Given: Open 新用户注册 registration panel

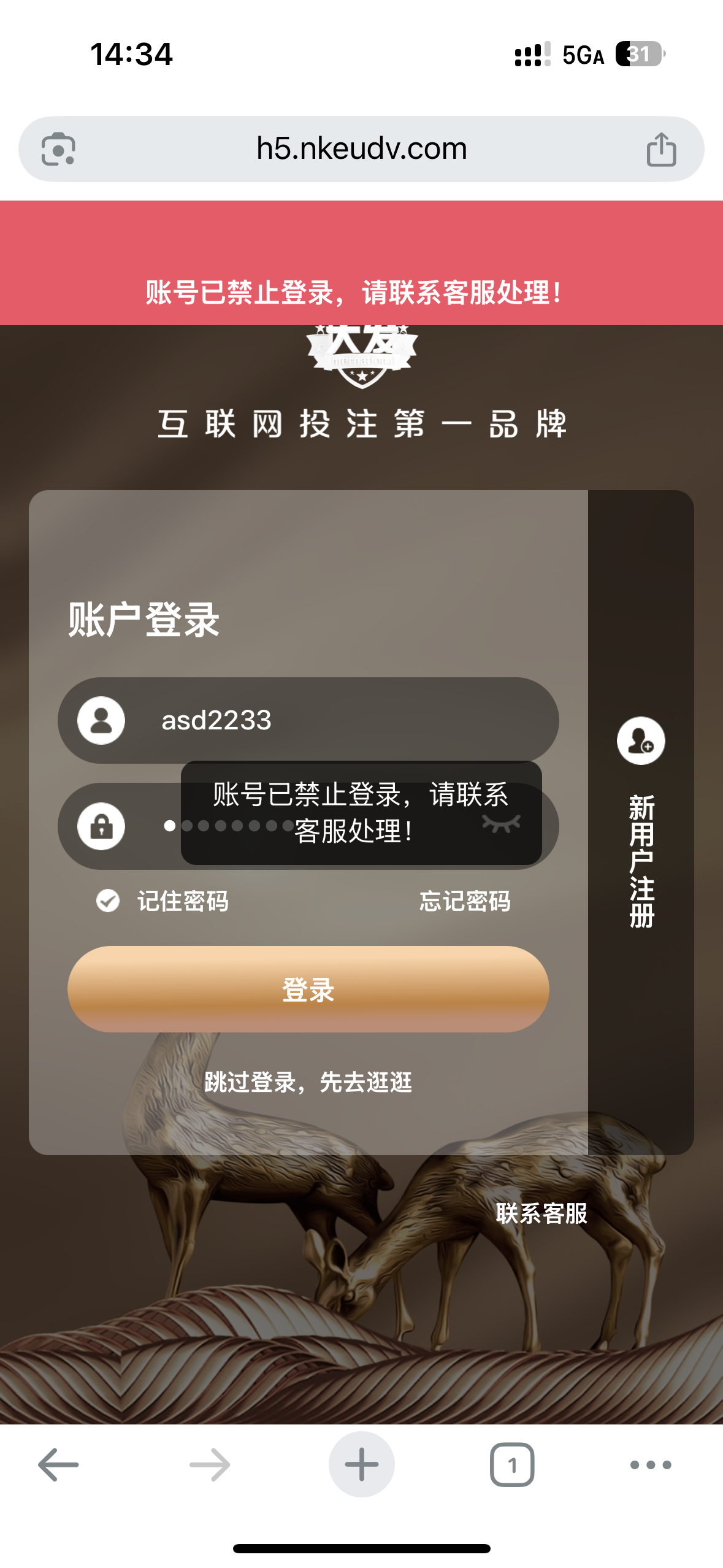Looking at the screenshot, I should pyautogui.click(x=641, y=822).
